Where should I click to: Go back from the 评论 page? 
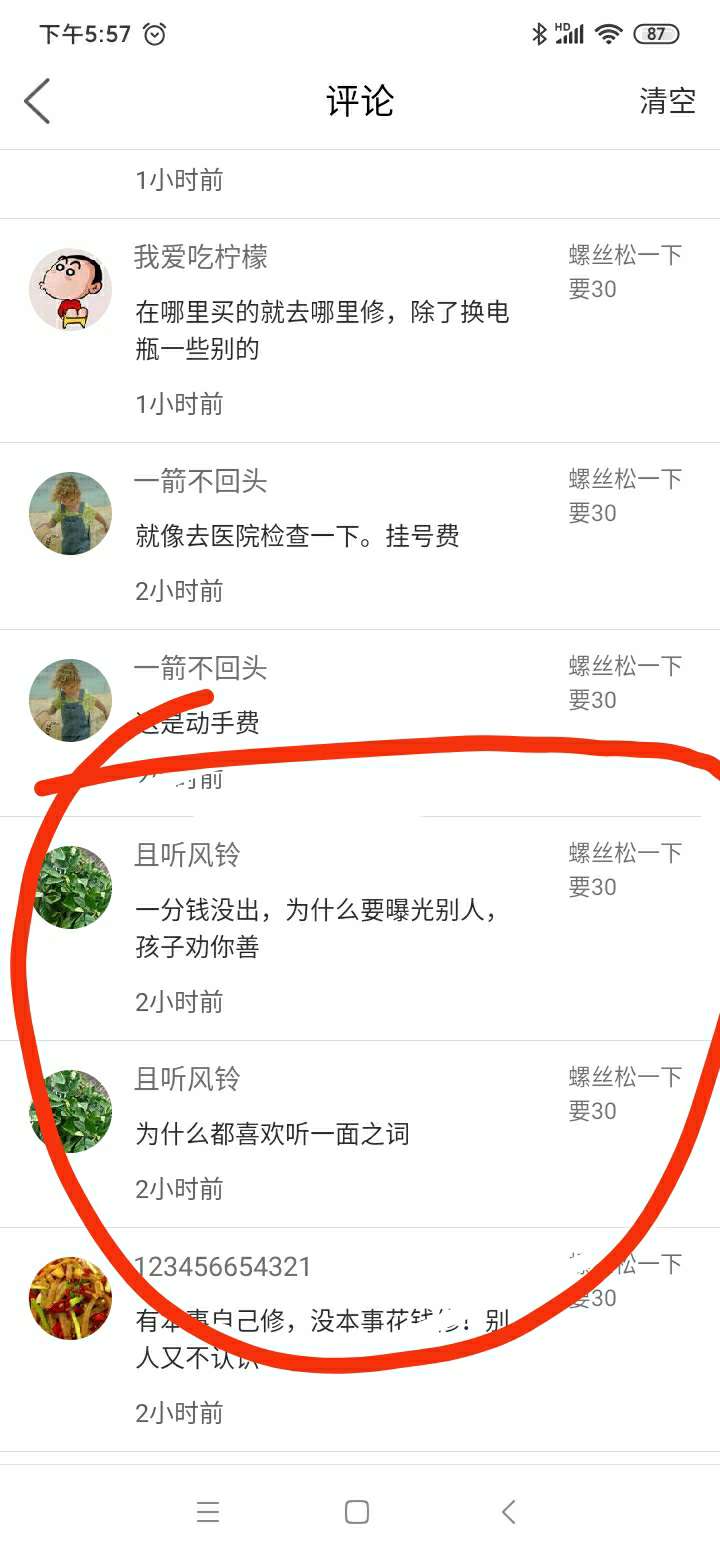[x=37, y=101]
